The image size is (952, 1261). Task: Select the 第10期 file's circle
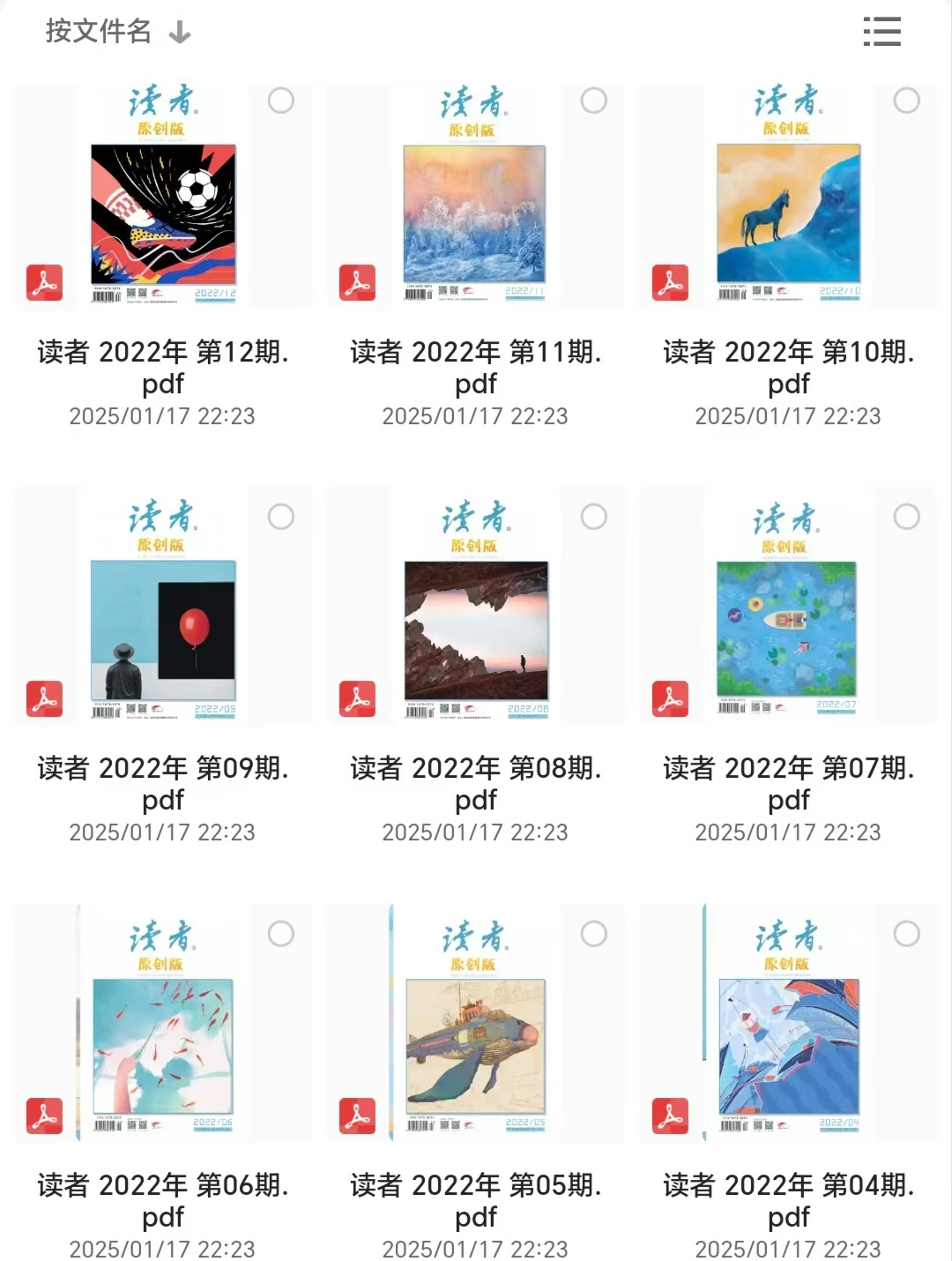tap(907, 101)
